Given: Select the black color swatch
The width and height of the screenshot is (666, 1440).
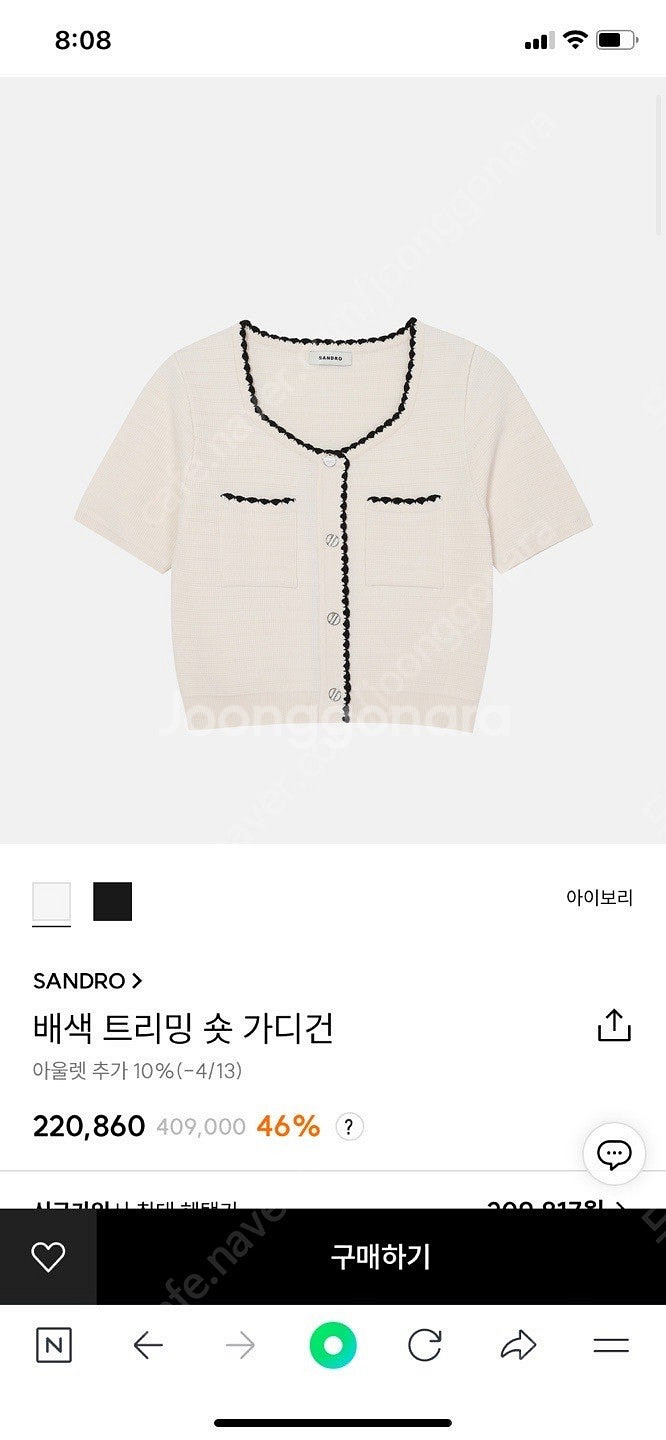Looking at the screenshot, I should (112, 901).
